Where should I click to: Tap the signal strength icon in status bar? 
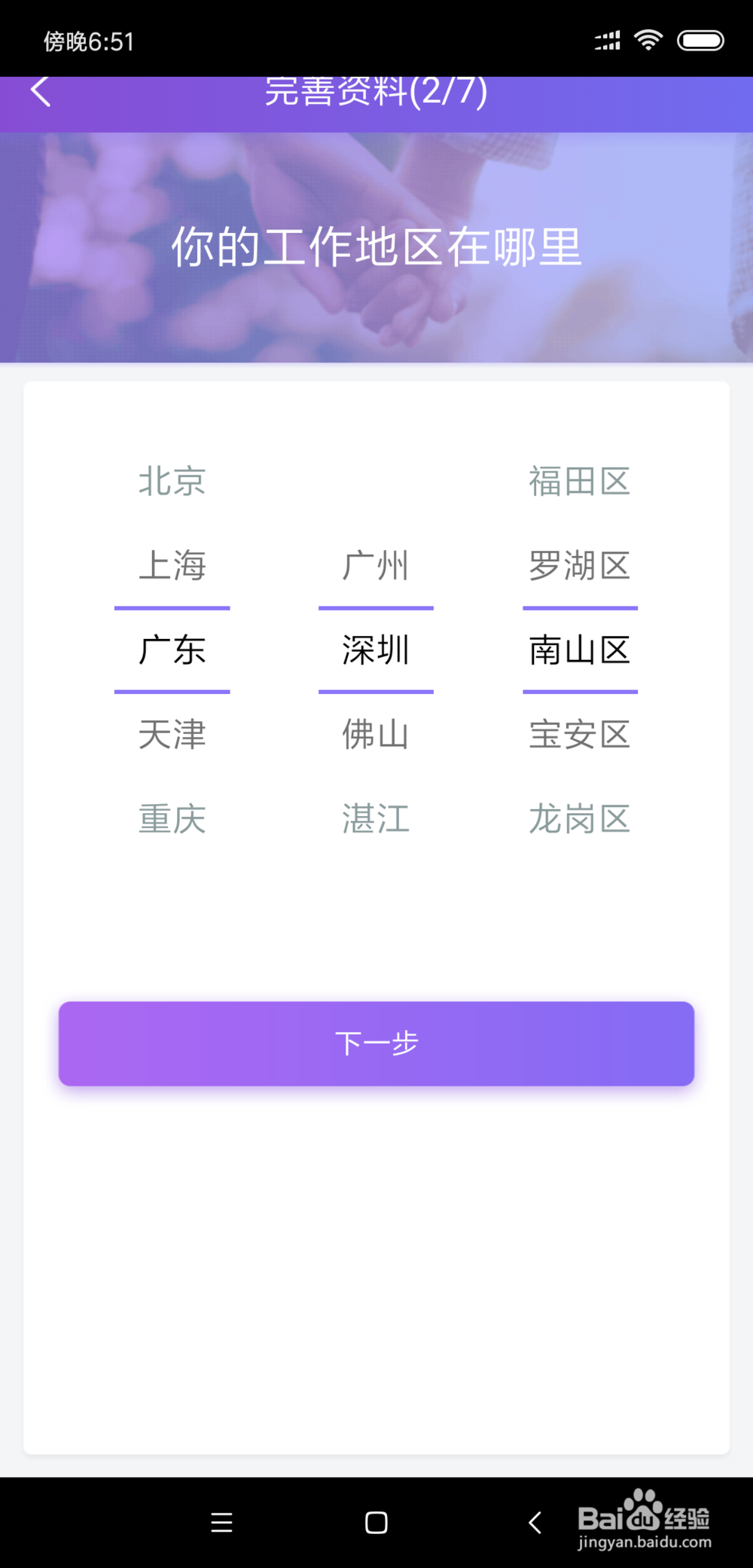[607, 41]
